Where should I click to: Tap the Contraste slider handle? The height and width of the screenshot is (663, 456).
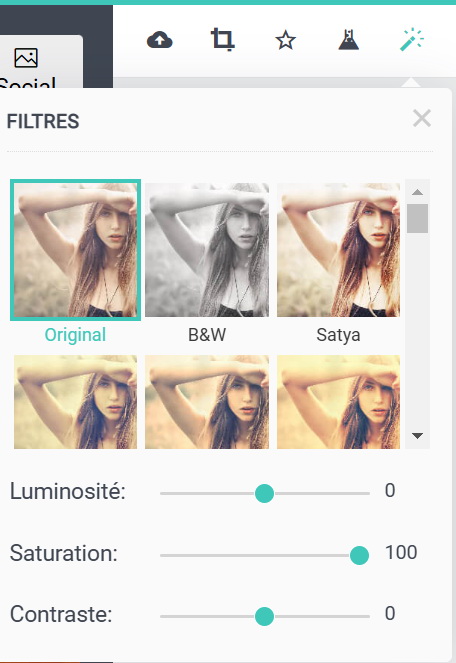pos(264,616)
